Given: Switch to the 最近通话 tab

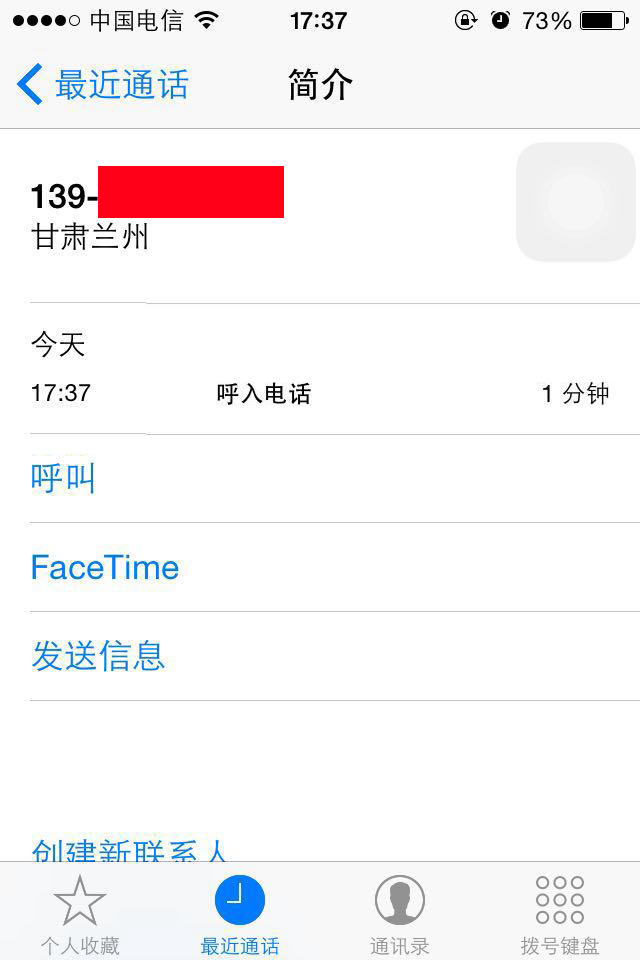Looking at the screenshot, I should pos(240,914).
